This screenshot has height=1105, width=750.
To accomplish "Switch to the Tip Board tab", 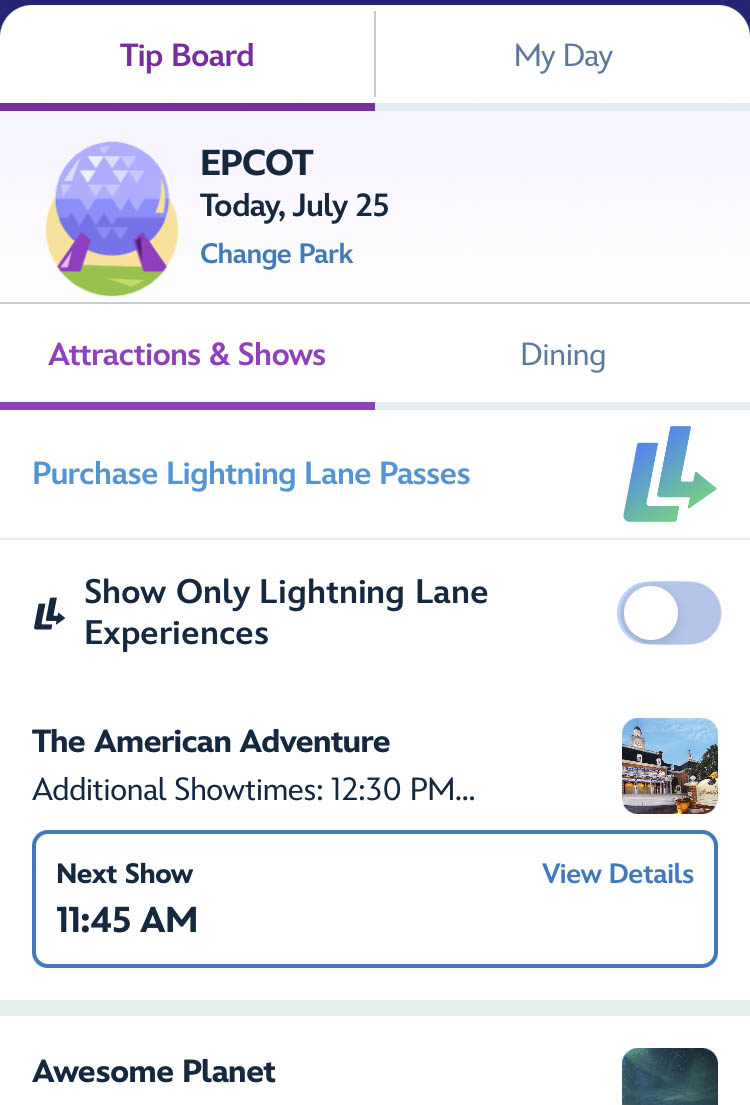I will [187, 55].
